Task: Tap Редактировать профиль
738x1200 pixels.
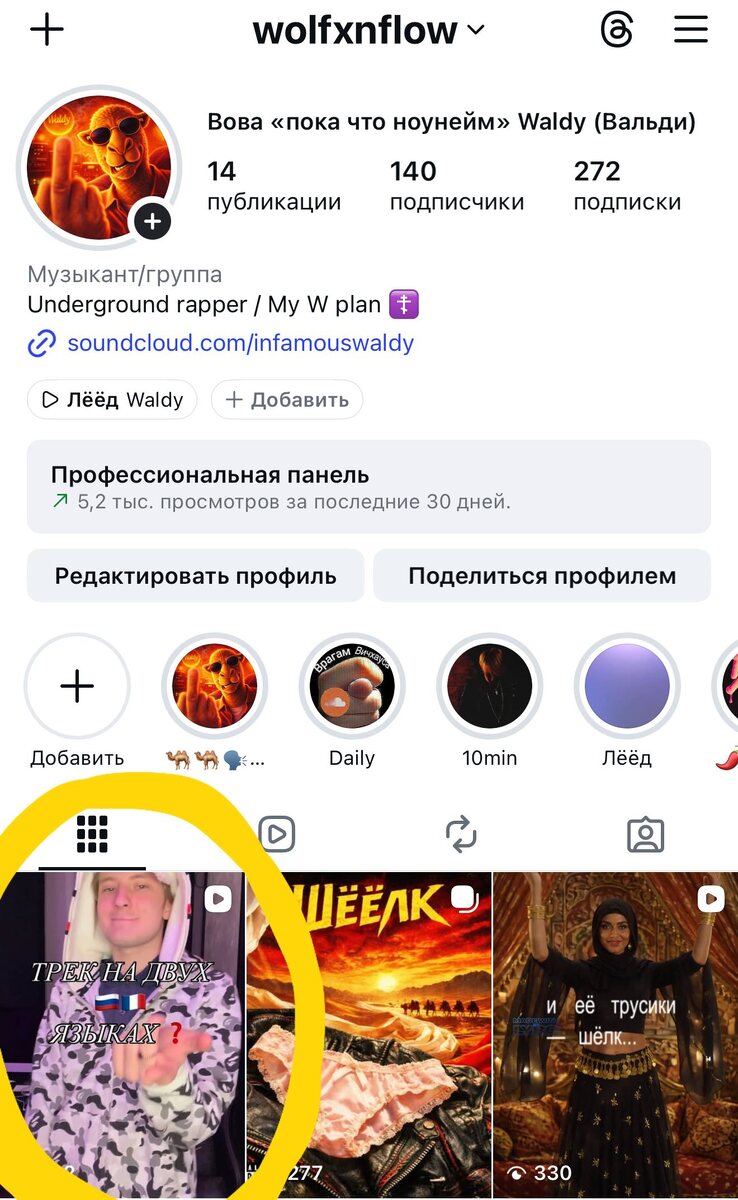Action: [195, 576]
